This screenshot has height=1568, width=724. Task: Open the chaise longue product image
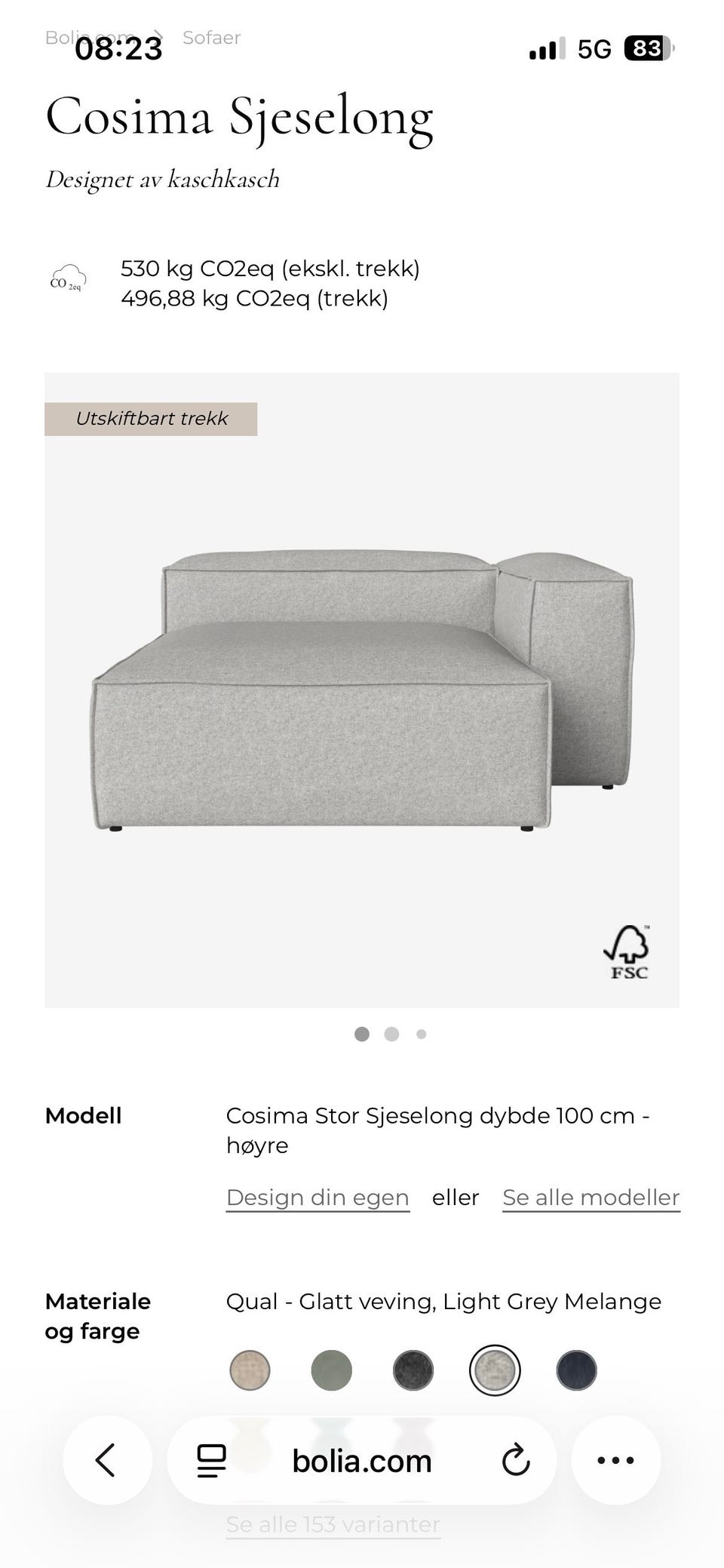point(362,690)
